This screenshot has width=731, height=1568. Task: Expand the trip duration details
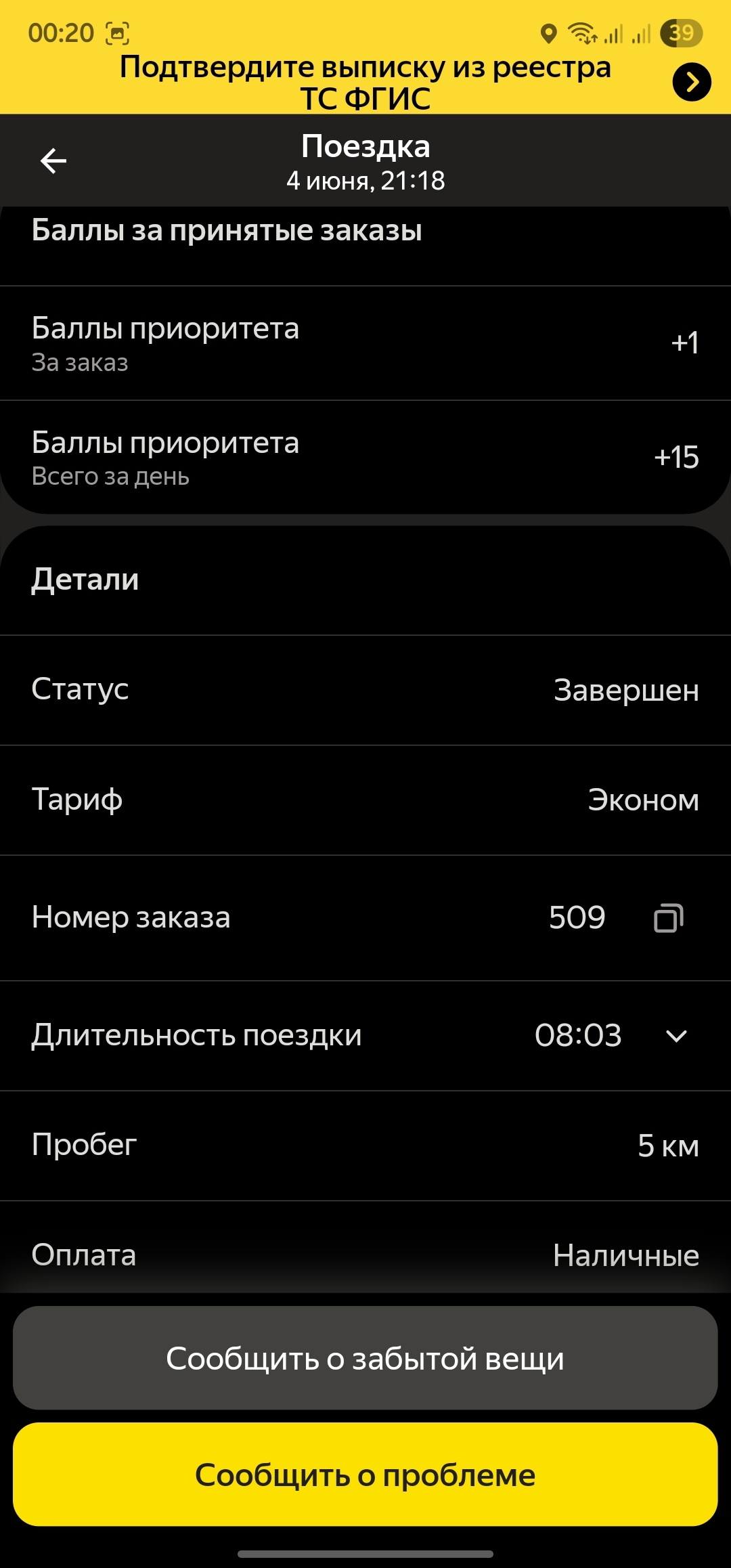click(x=676, y=1036)
